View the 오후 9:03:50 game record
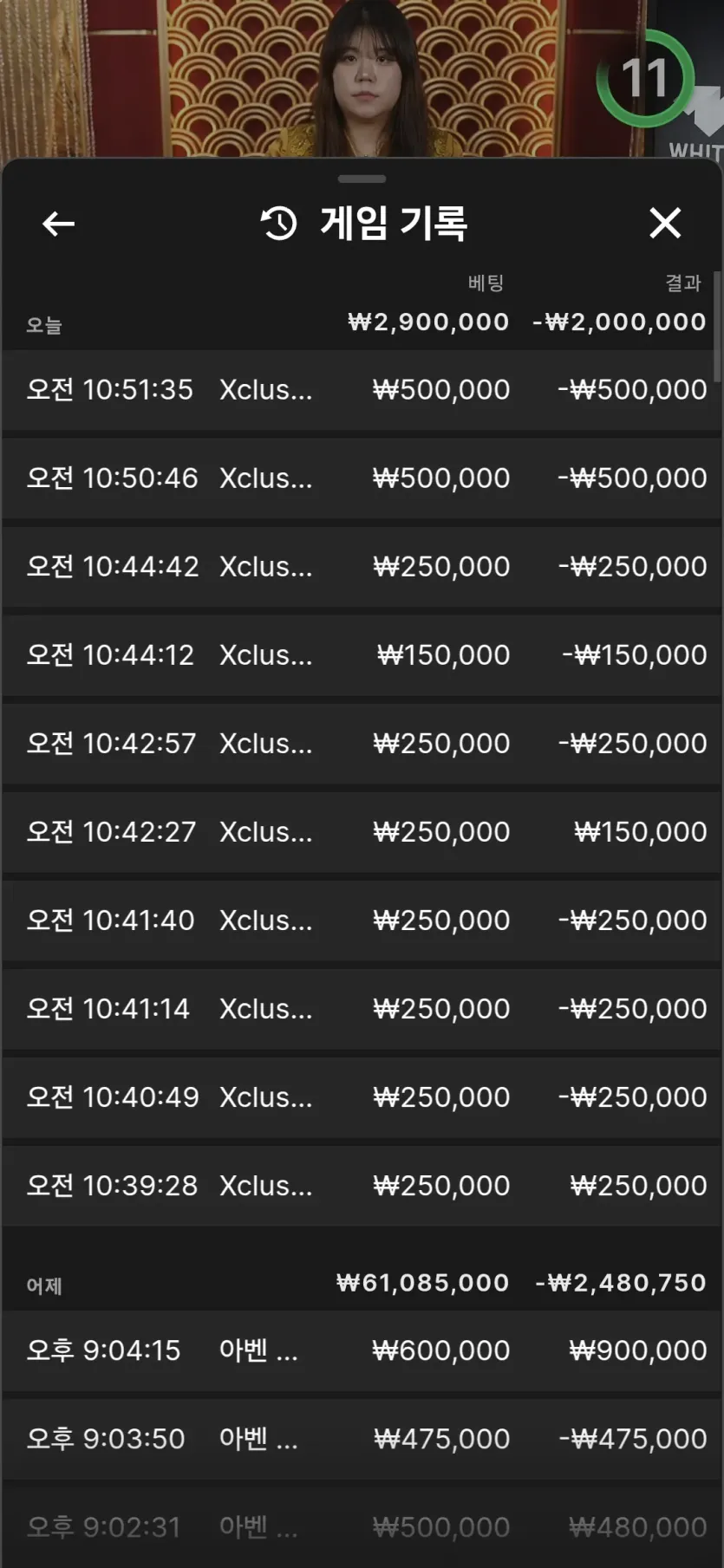Image resolution: width=724 pixels, height=1568 pixels. pyautogui.click(x=361, y=1439)
